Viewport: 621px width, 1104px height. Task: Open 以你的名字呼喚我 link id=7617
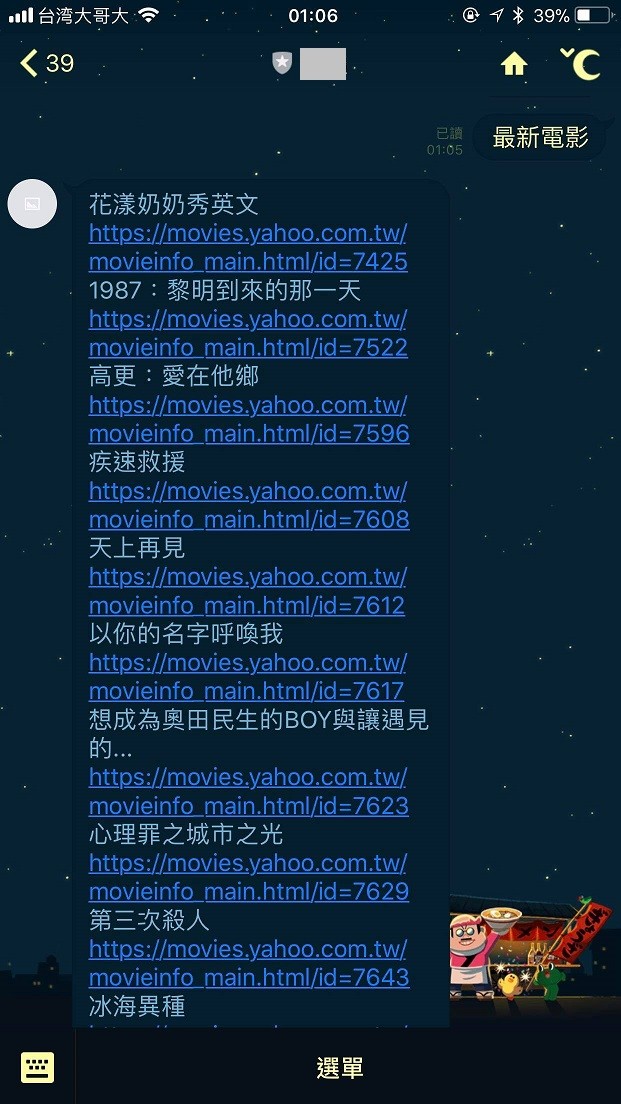click(x=247, y=678)
